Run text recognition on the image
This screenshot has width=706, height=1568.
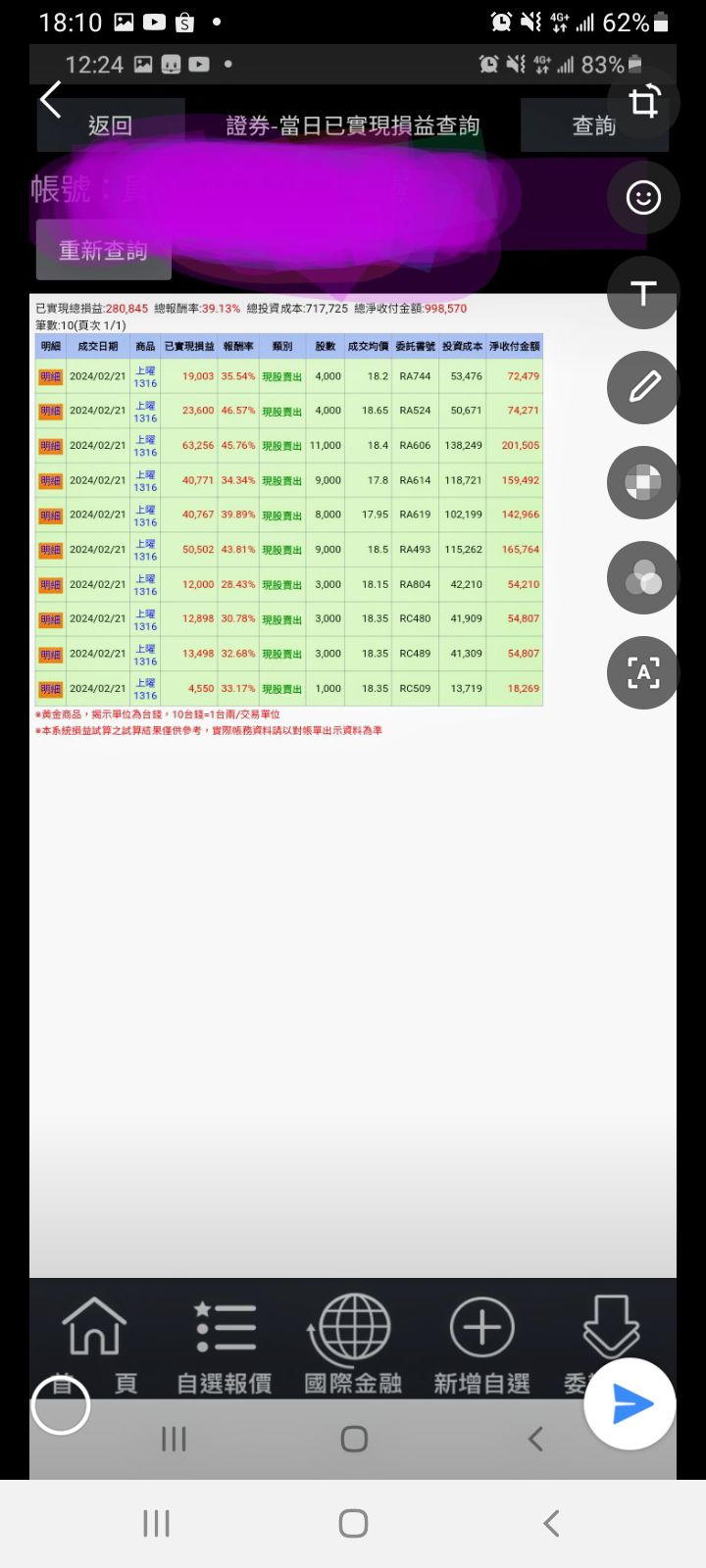[x=643, y=672]
